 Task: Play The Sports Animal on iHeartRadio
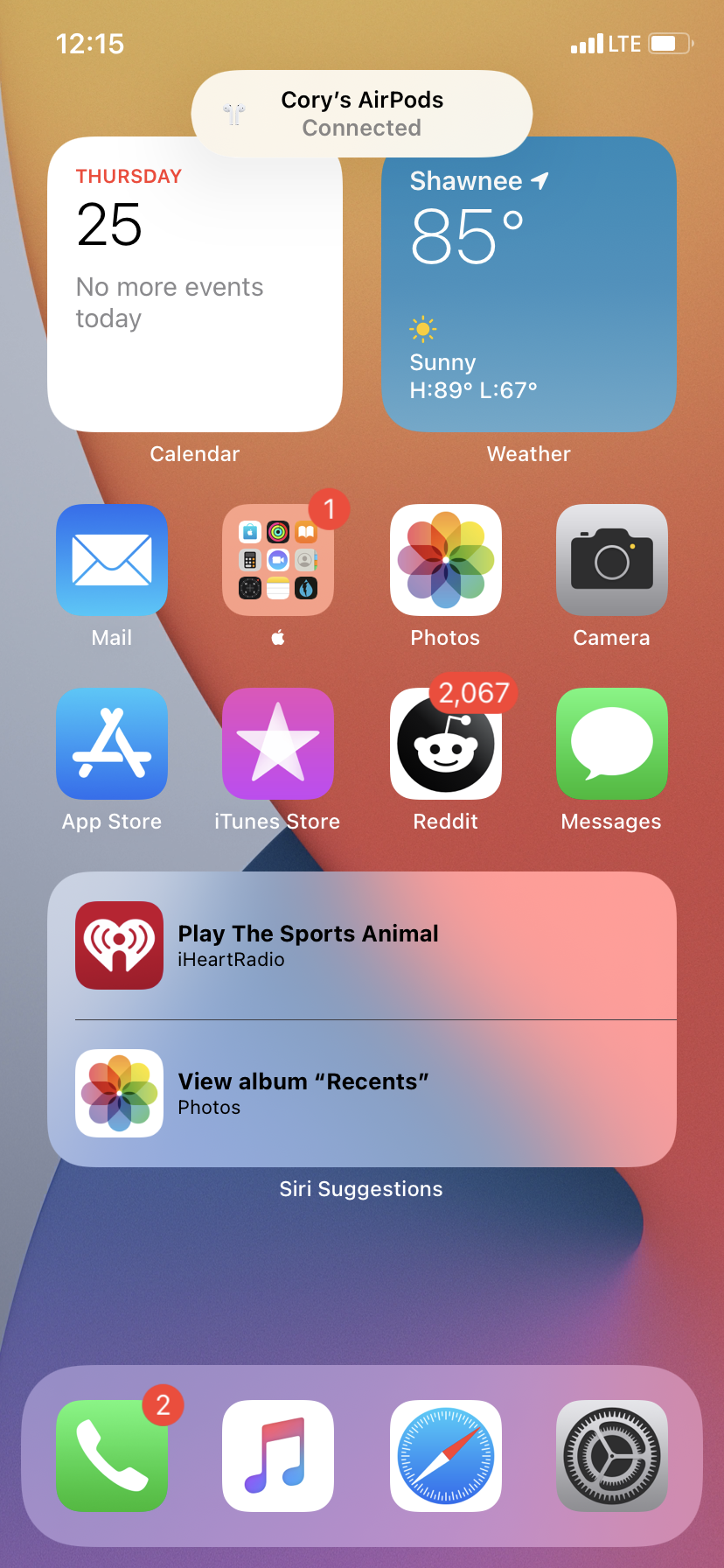pyautogui.click(x=362, y=946)
